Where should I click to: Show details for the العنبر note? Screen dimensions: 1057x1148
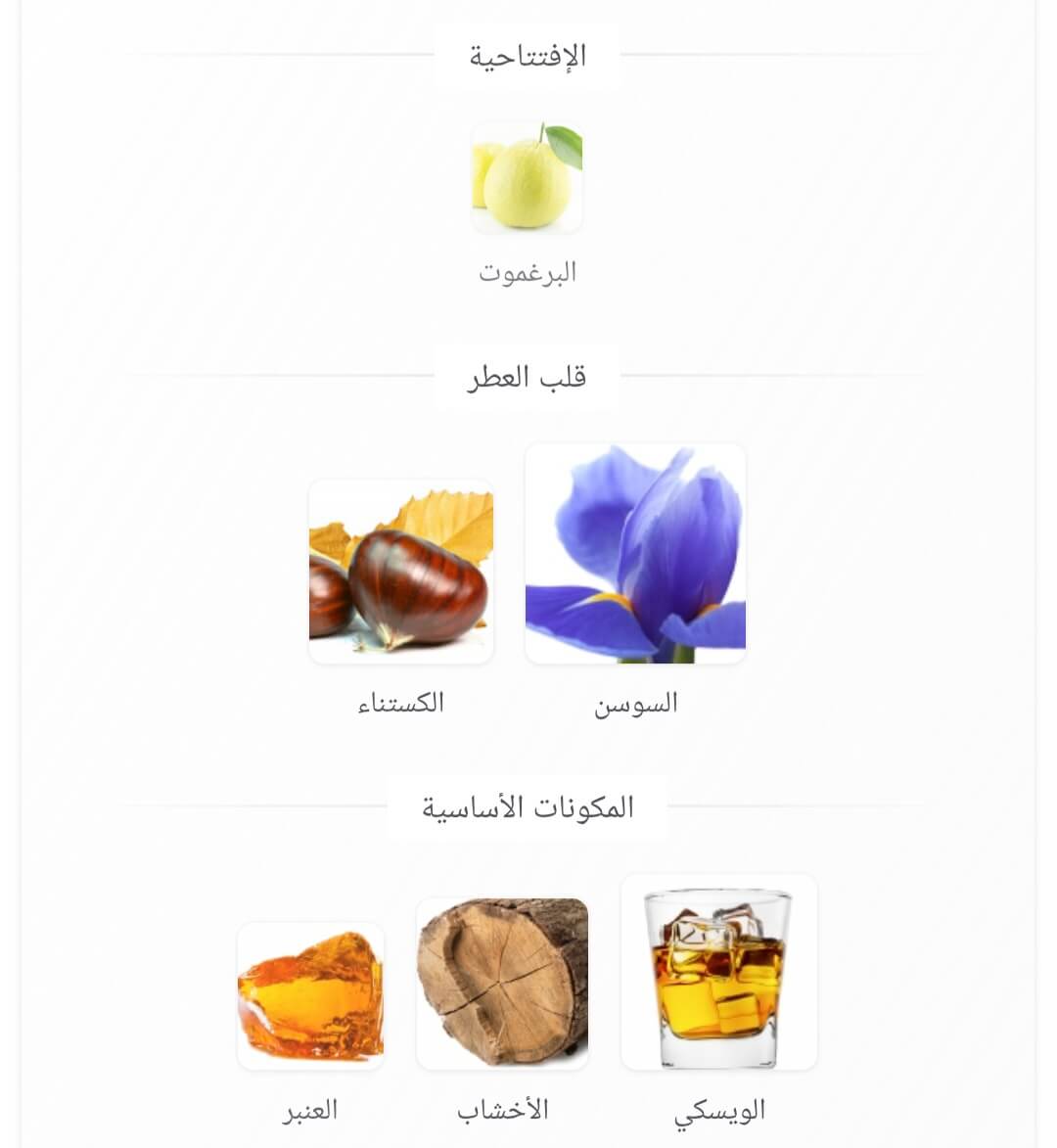(x=310, y=995)
